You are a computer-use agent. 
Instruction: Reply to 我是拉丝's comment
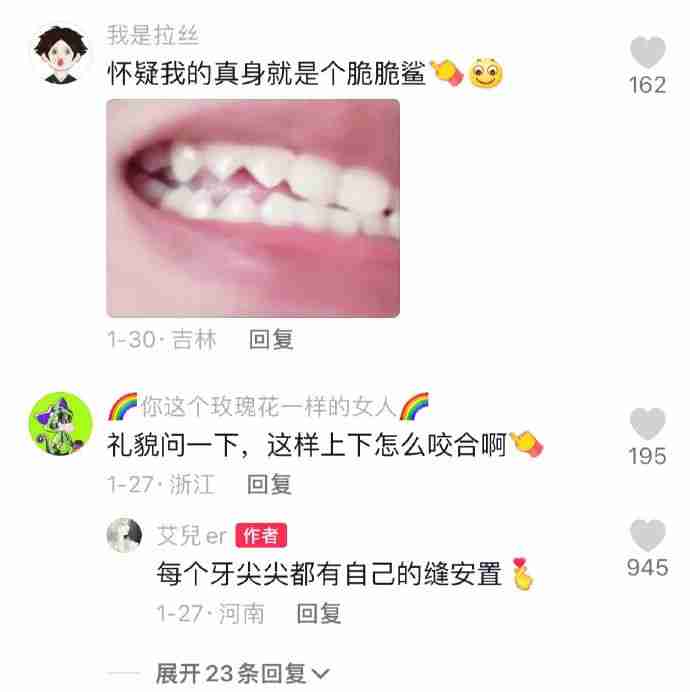tap(270, 340)
